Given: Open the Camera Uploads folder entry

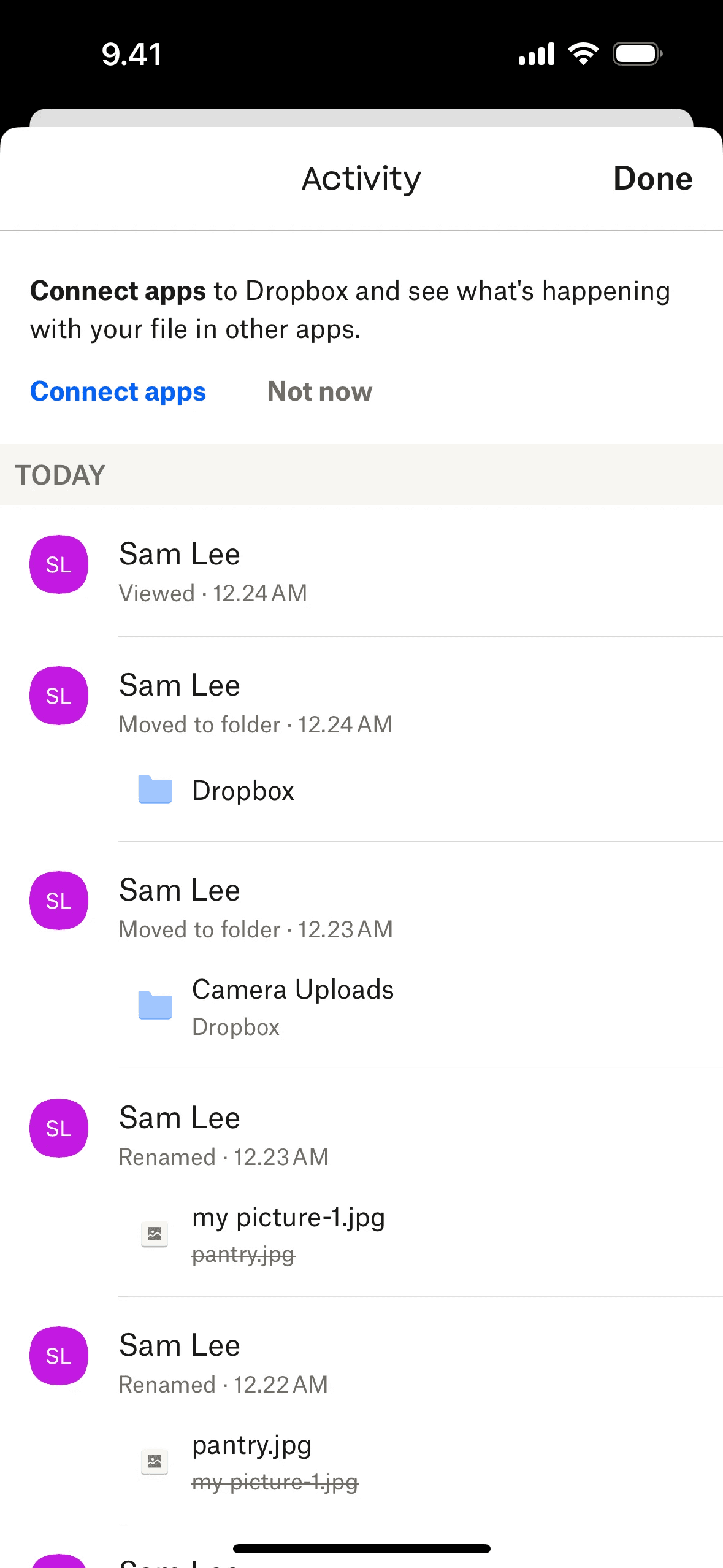Looking at the screenshot, I should pyautogui.click(x=293, y=990).
